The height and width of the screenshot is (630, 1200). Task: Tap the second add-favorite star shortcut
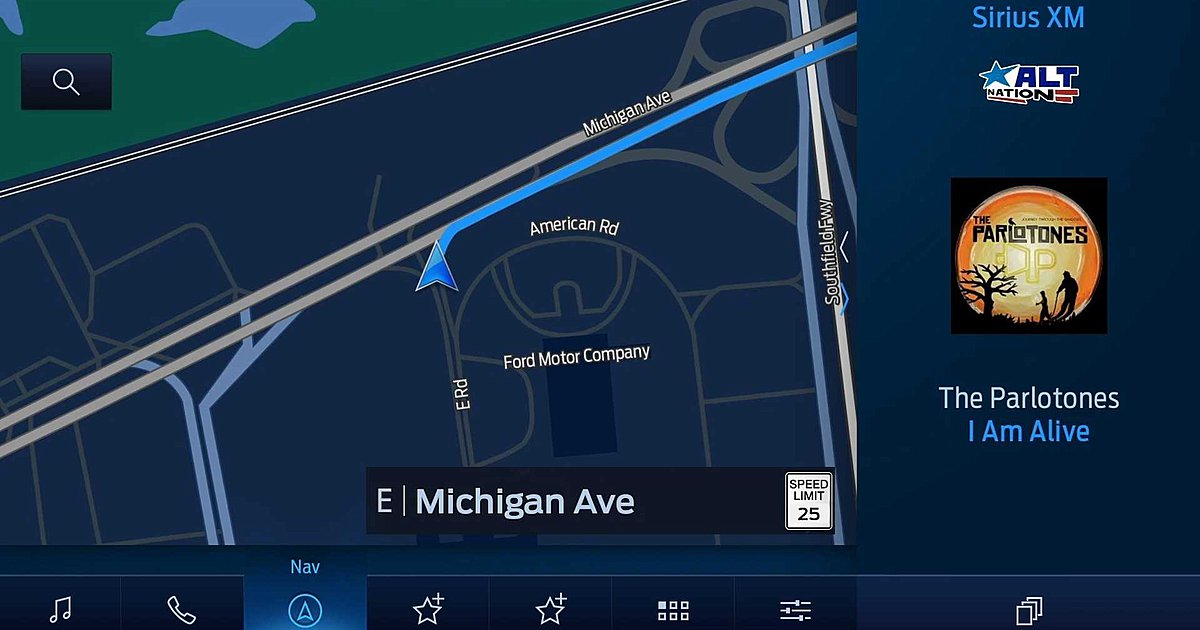coord(550,609)
